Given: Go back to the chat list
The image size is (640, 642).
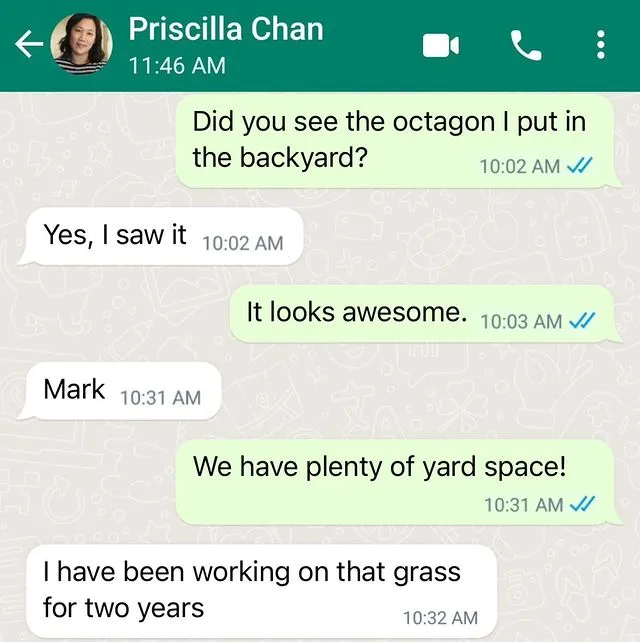Looking at the screenshot, I should 27,44.
